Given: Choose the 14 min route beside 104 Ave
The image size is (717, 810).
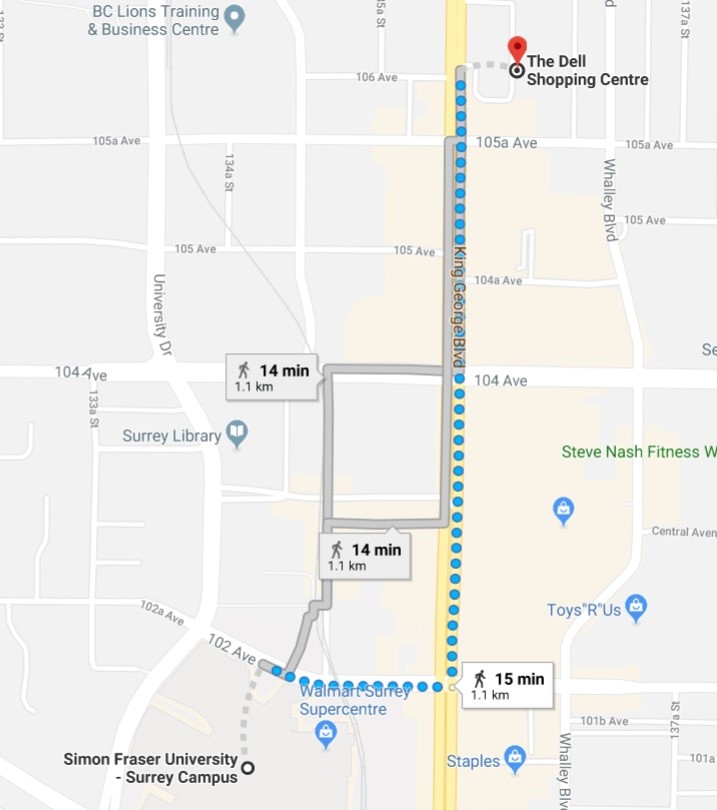Looking at the screenshot, I should 273,376.
